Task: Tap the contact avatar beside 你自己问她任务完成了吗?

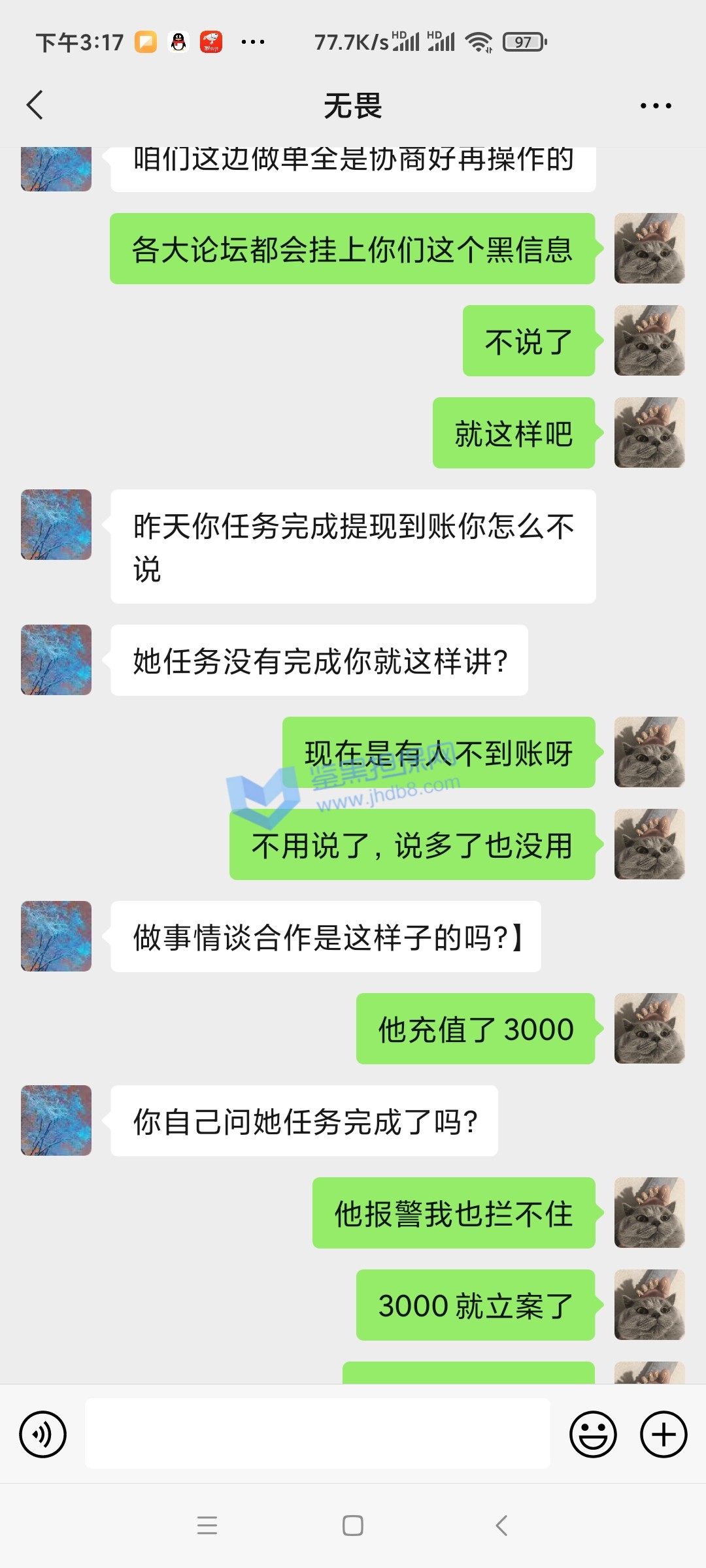Action: click(x=56, y=1120)
